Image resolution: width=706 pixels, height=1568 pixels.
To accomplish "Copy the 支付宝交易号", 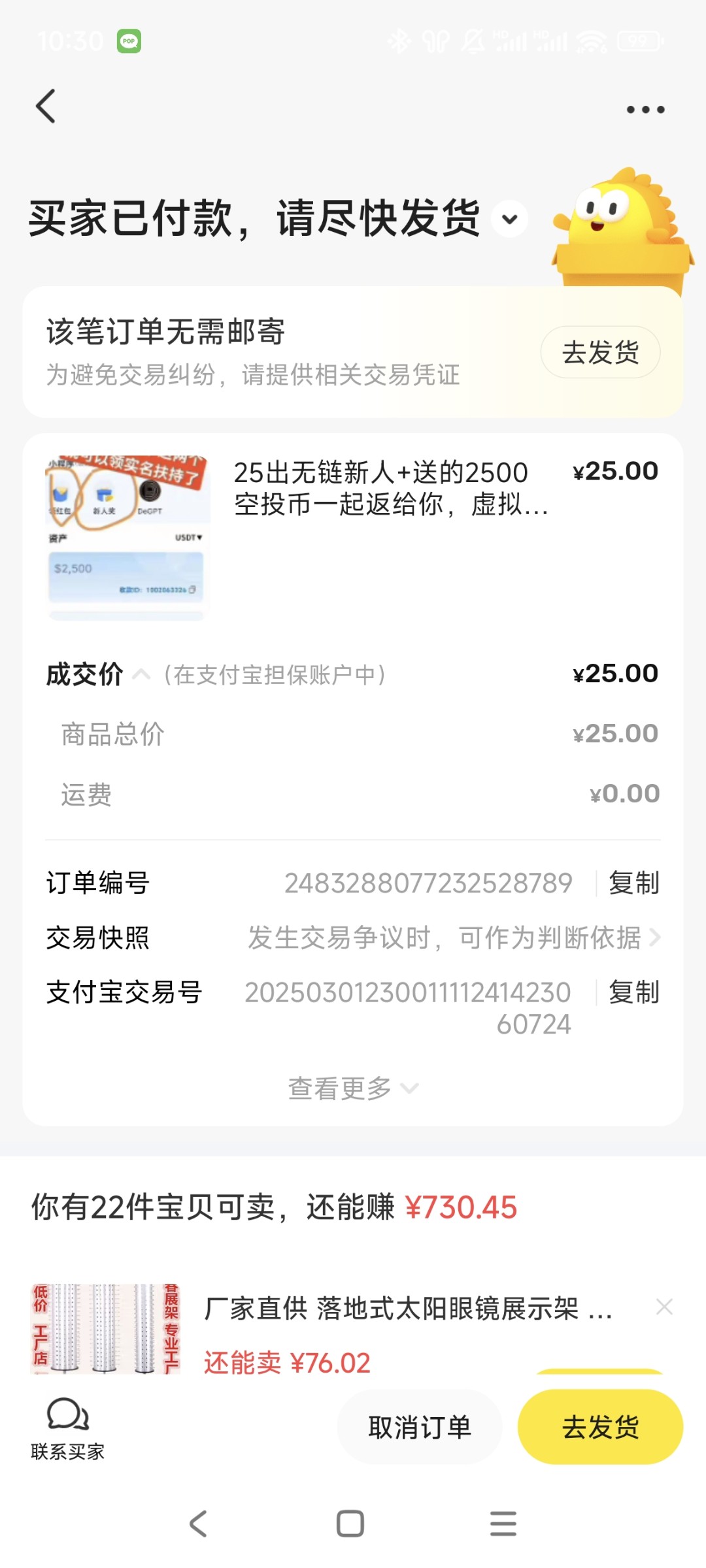I will point(633,992).
